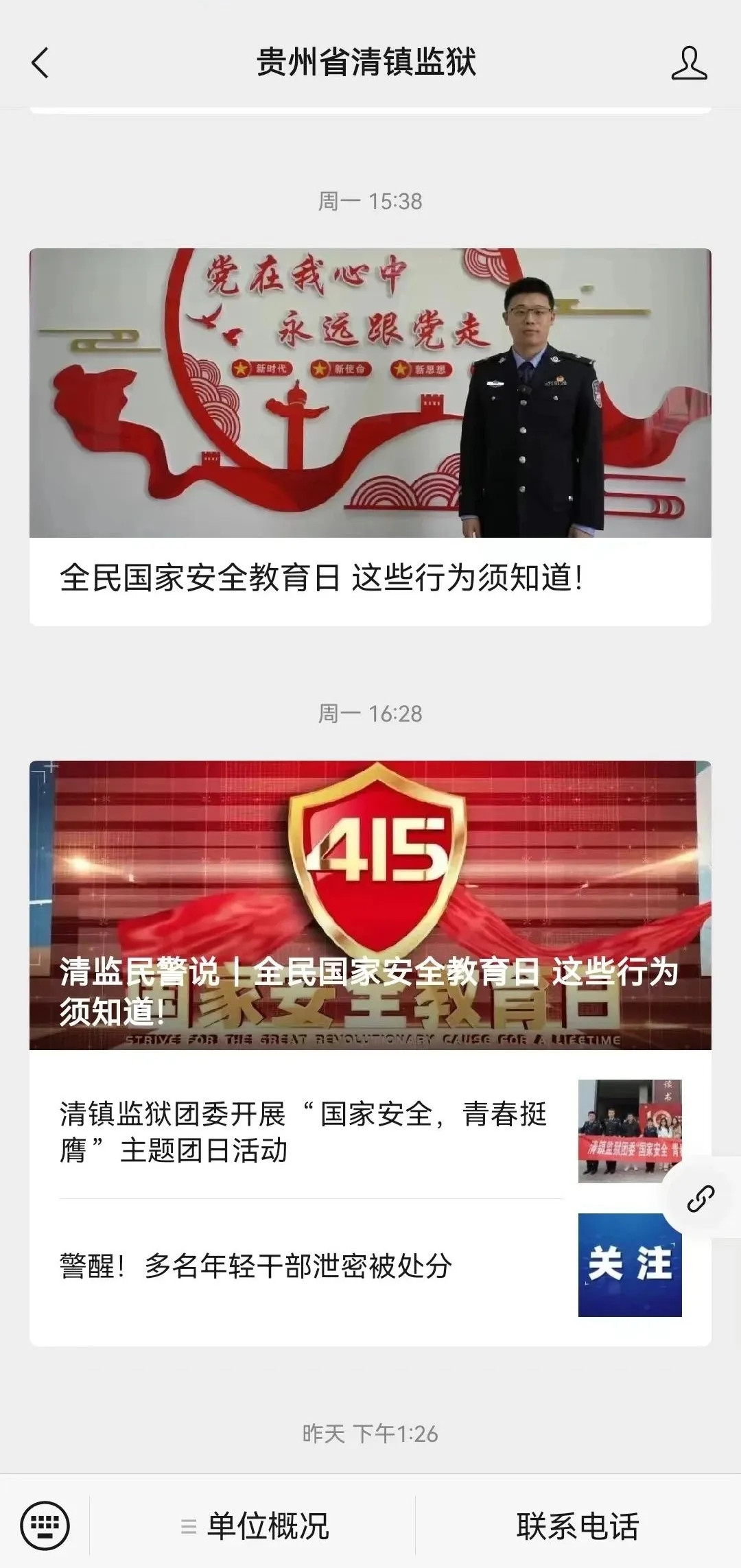Image resolution: width=741 pixels, height=1568 pixels.
Task: Open the 联系电话 menu
Action: (x=578, y=1526)
